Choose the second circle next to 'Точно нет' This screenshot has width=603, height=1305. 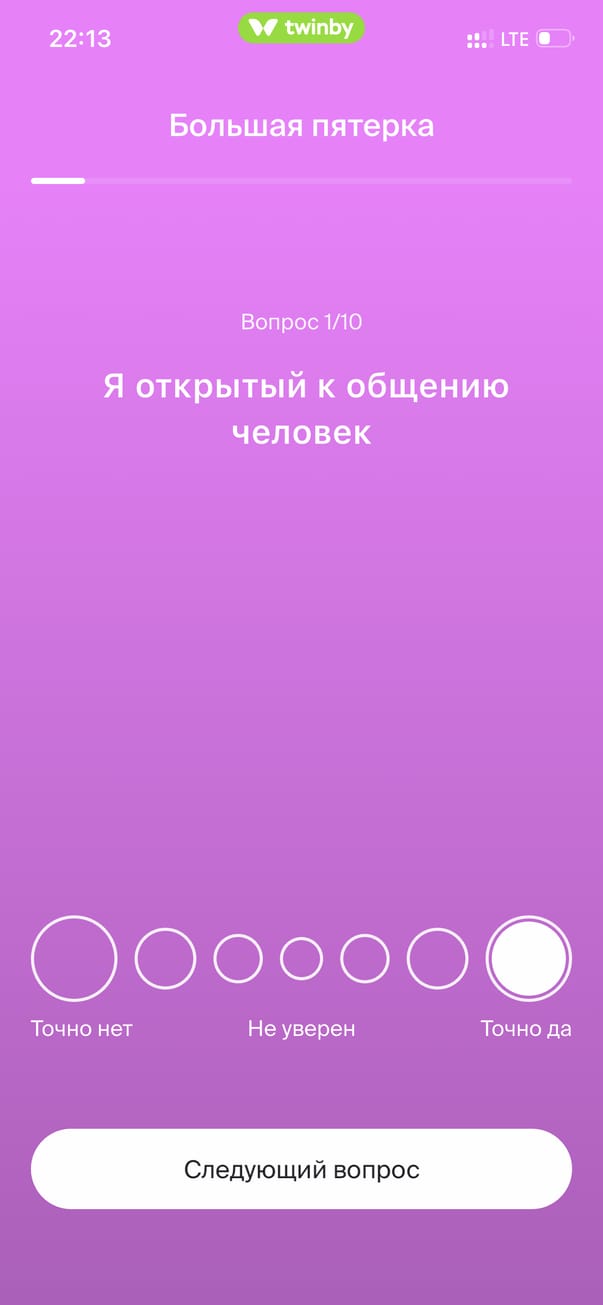click(165, 958)
